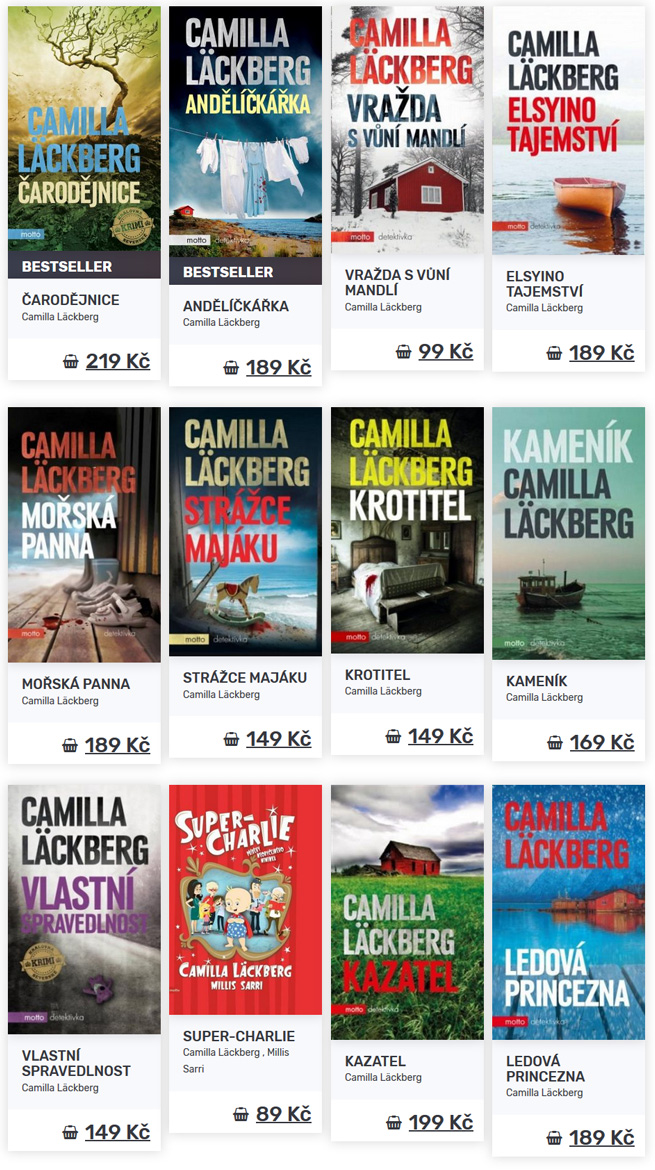Add Čarodějnice to cart for 219 Kč

point(106,361)
